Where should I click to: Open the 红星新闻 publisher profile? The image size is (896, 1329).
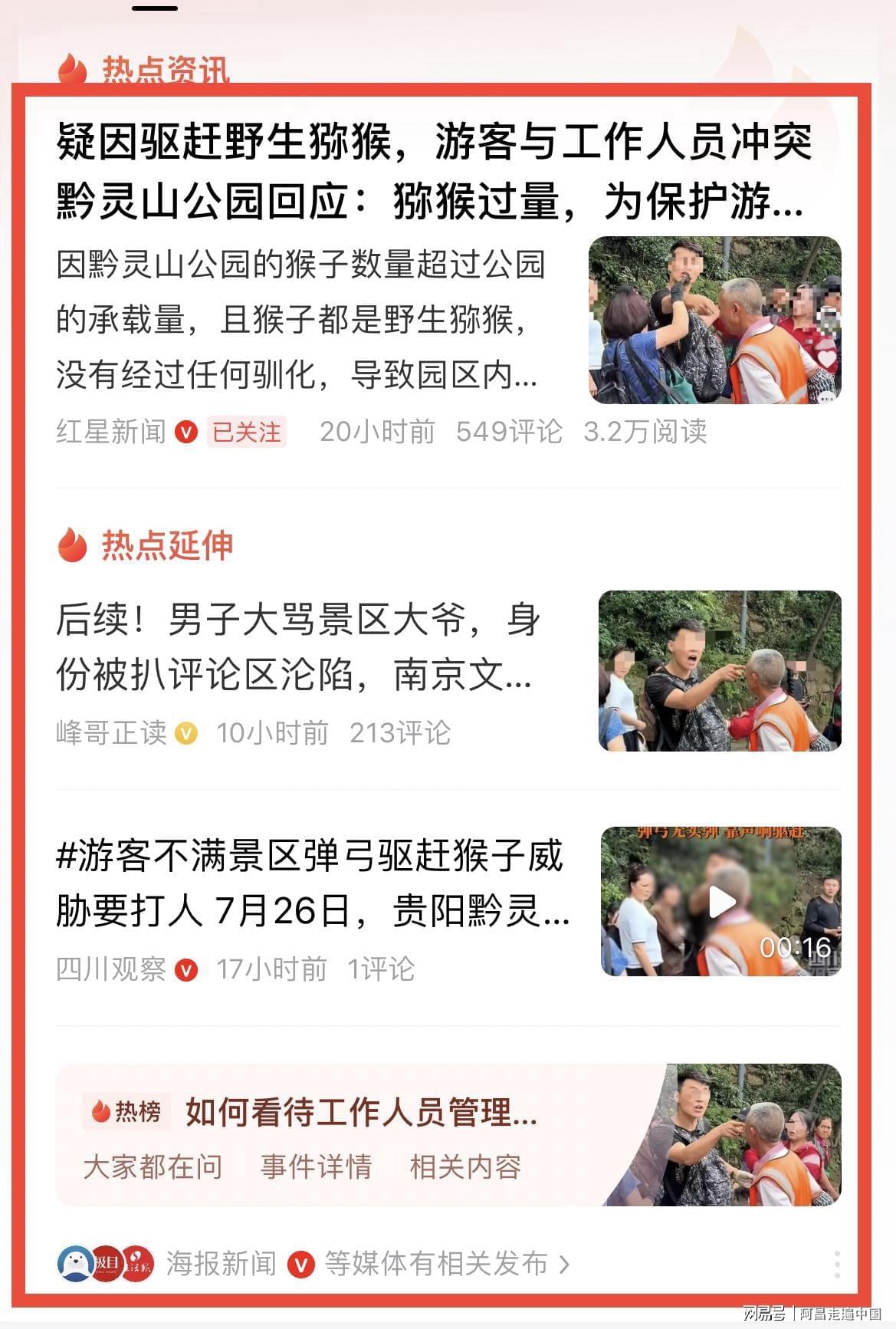111,432
